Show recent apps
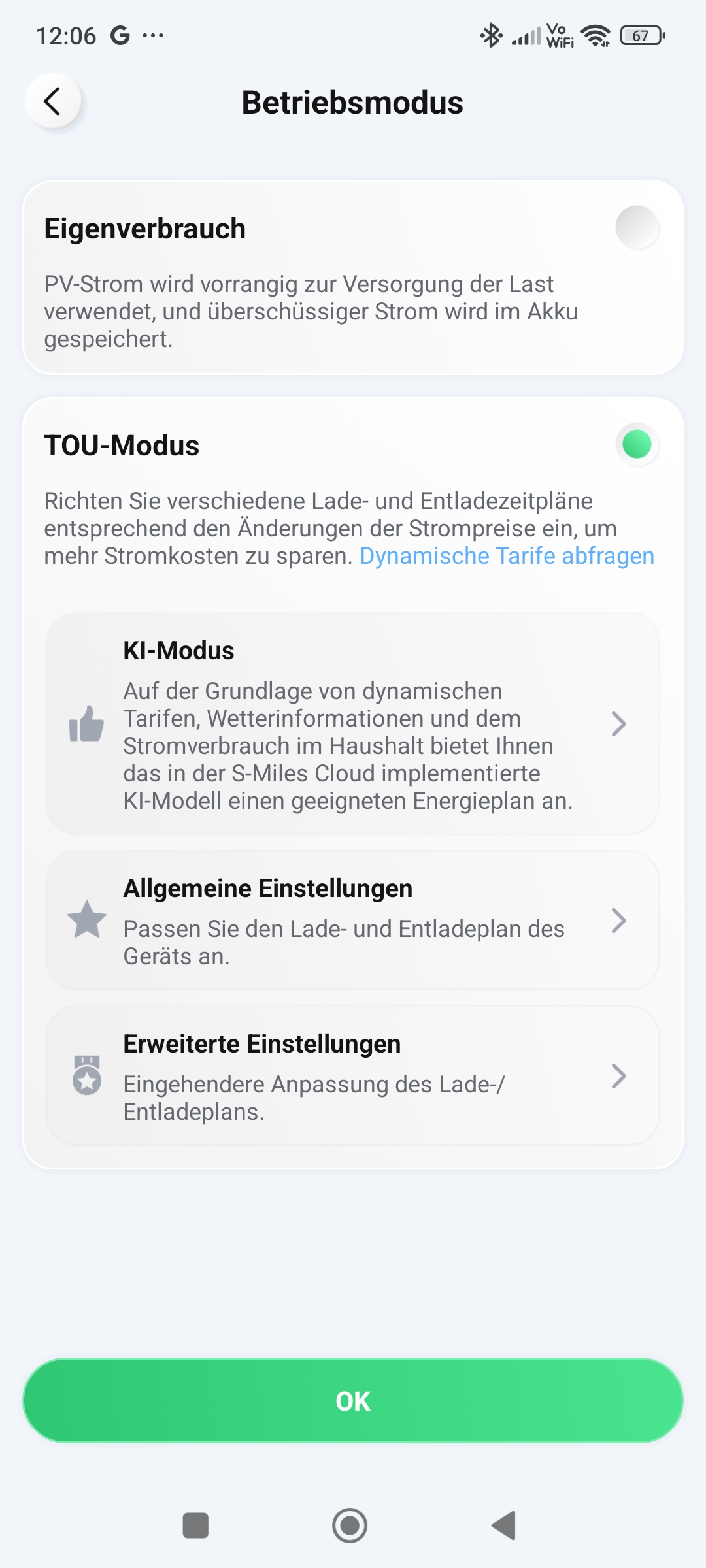706x1568 pixels. click(195, 1526)
